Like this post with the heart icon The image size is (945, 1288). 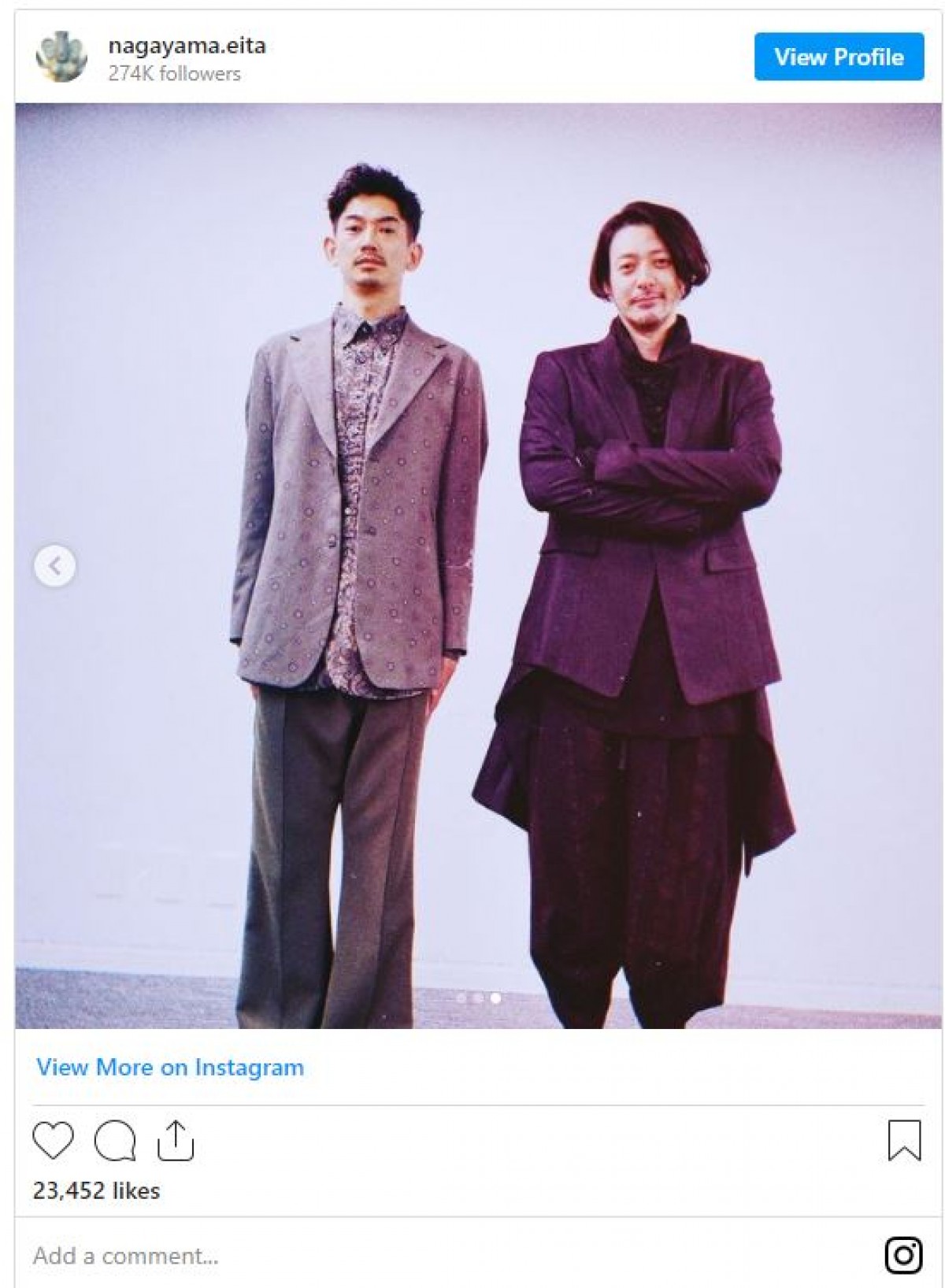point(53,1141)
